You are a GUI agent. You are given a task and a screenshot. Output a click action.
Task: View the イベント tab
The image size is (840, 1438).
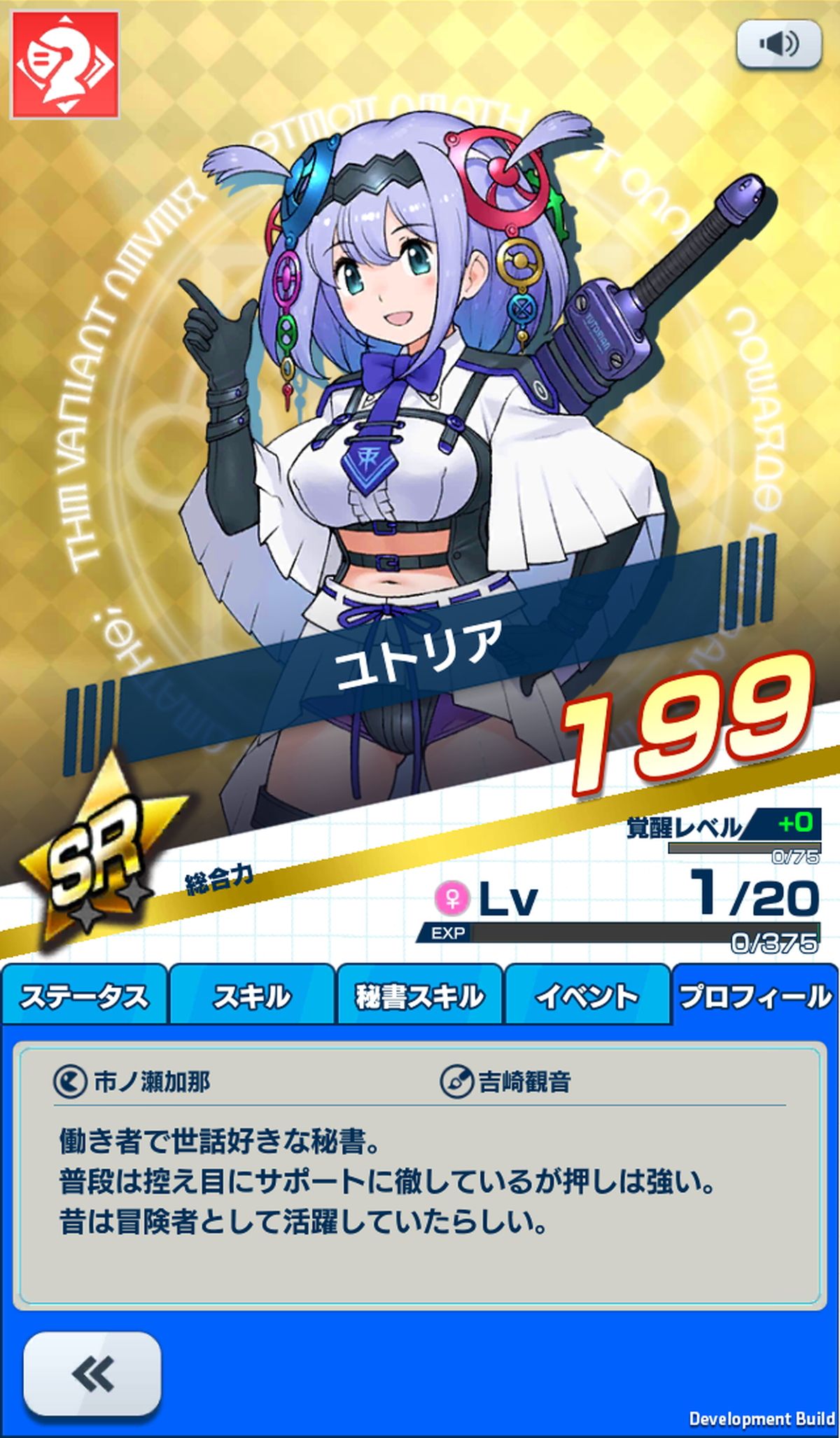click(x=587, y=996)
